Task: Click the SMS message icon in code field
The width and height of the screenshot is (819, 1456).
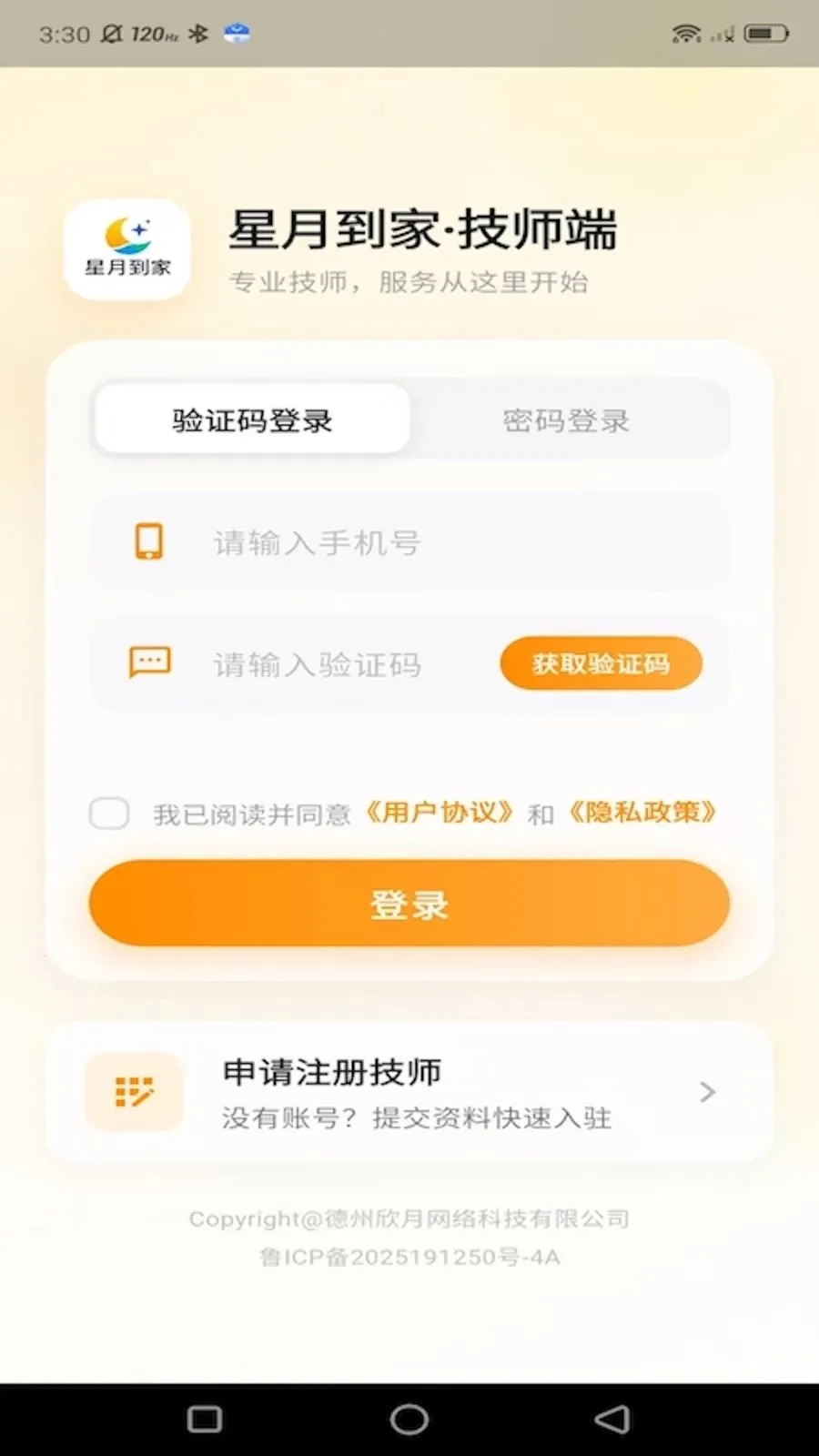Action: (148, 663)
